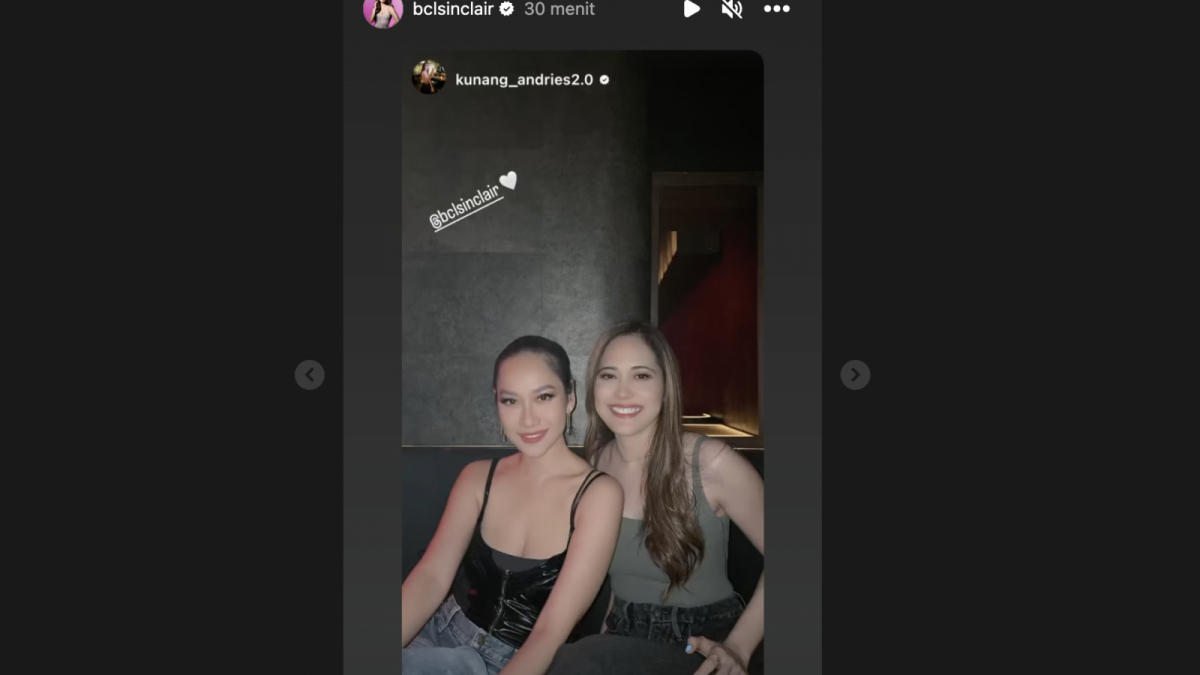Open bclsinclair's profile picture

(383, 10)
